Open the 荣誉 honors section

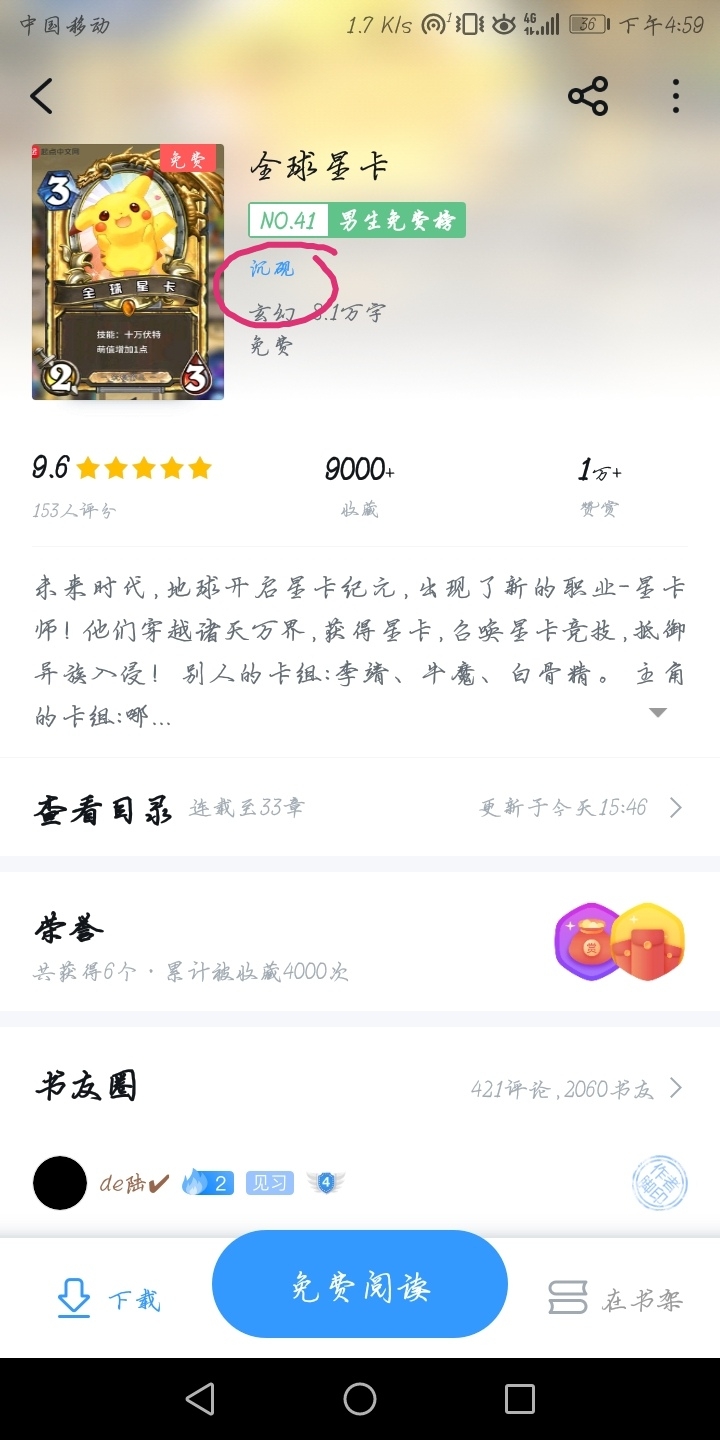tap(360, 942)
